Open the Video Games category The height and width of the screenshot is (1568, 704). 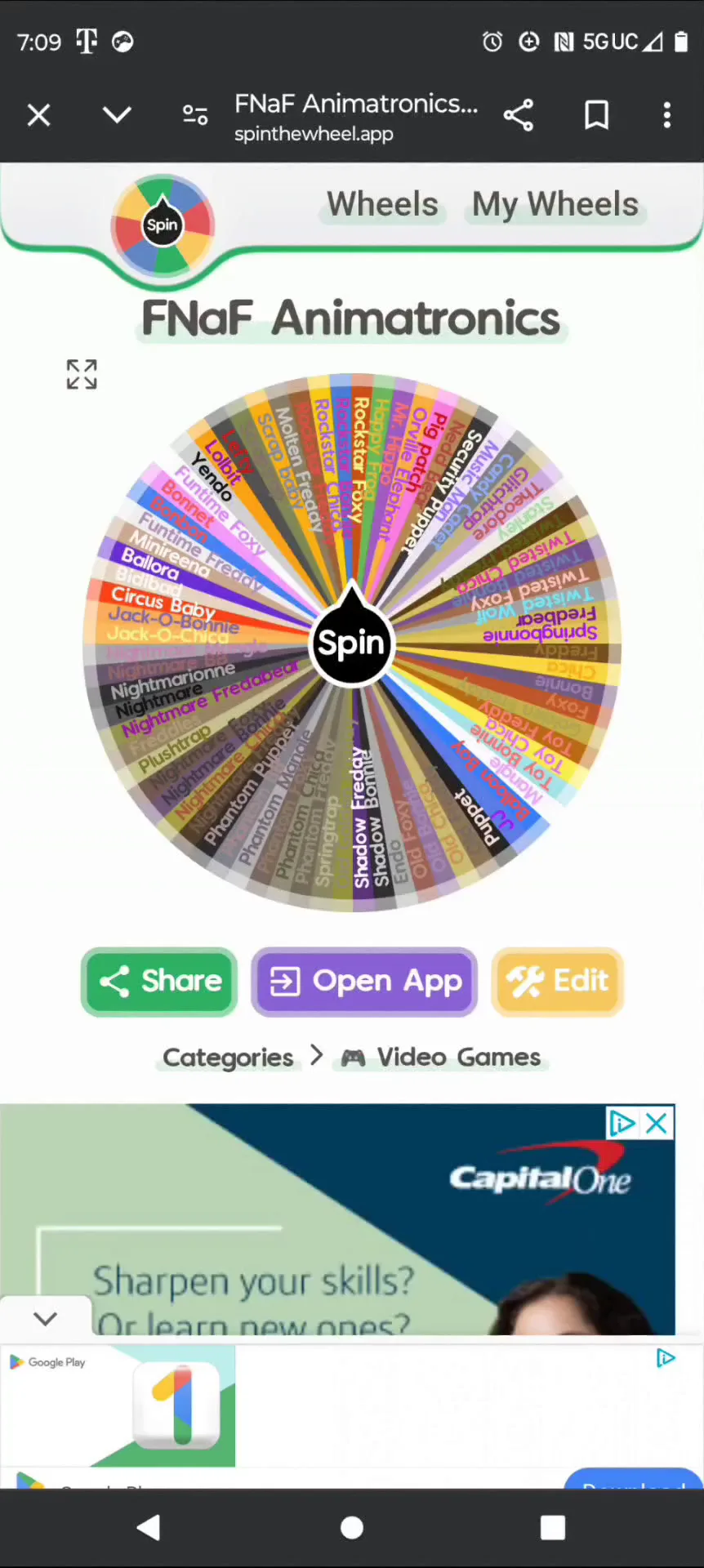442,1058
